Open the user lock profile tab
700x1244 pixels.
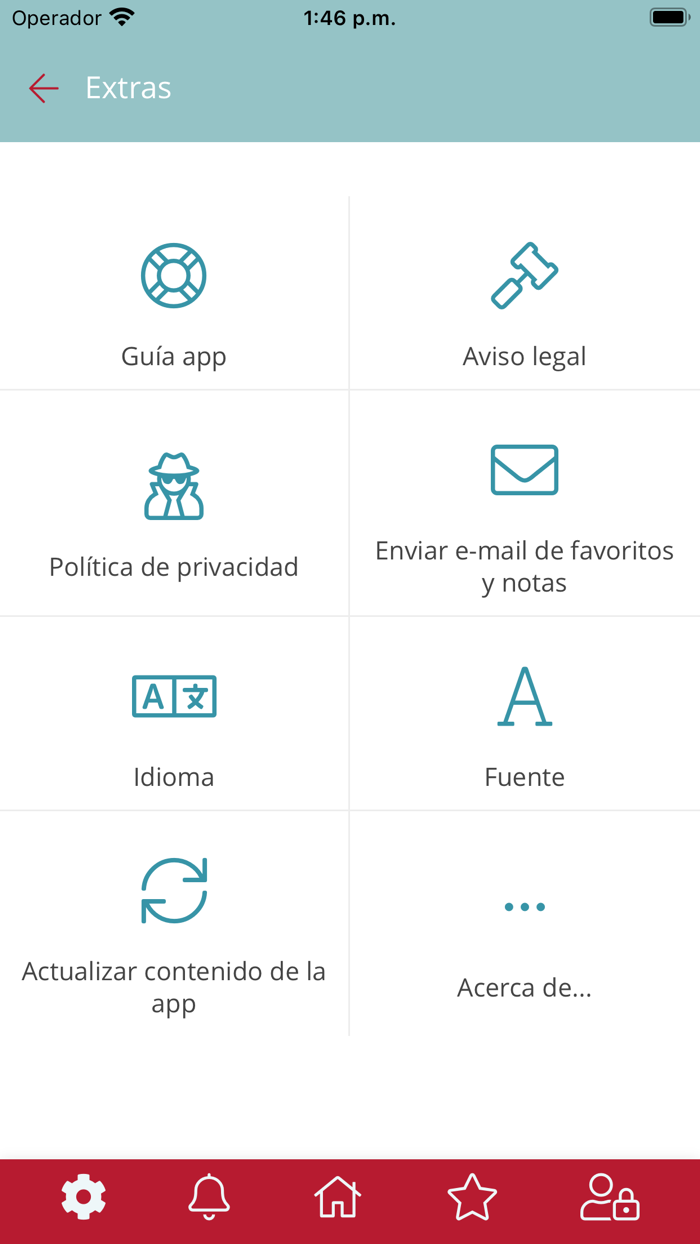pos(610,1196)
